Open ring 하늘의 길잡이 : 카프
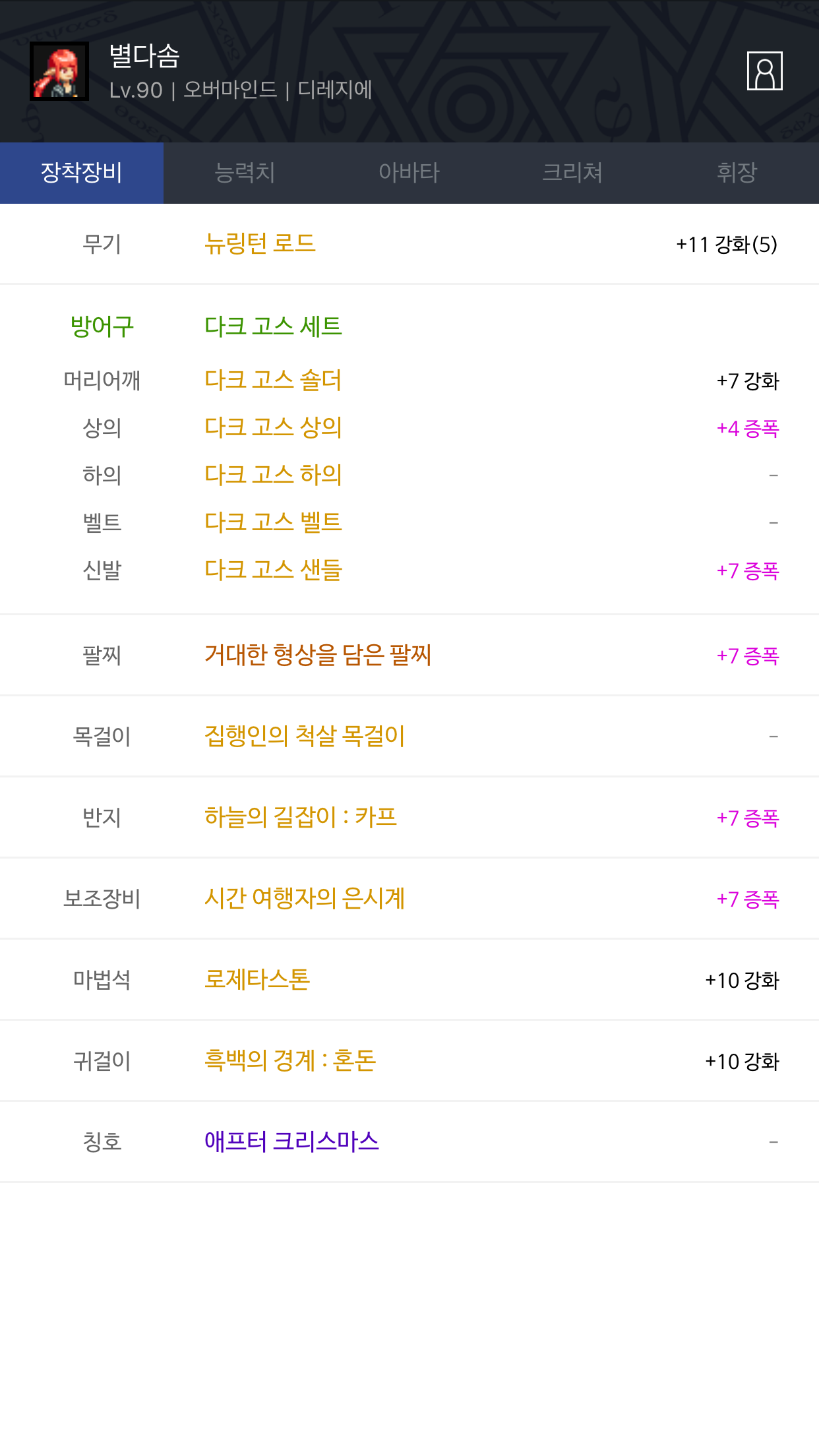The image size is (819, 1456). coord(301,817)
